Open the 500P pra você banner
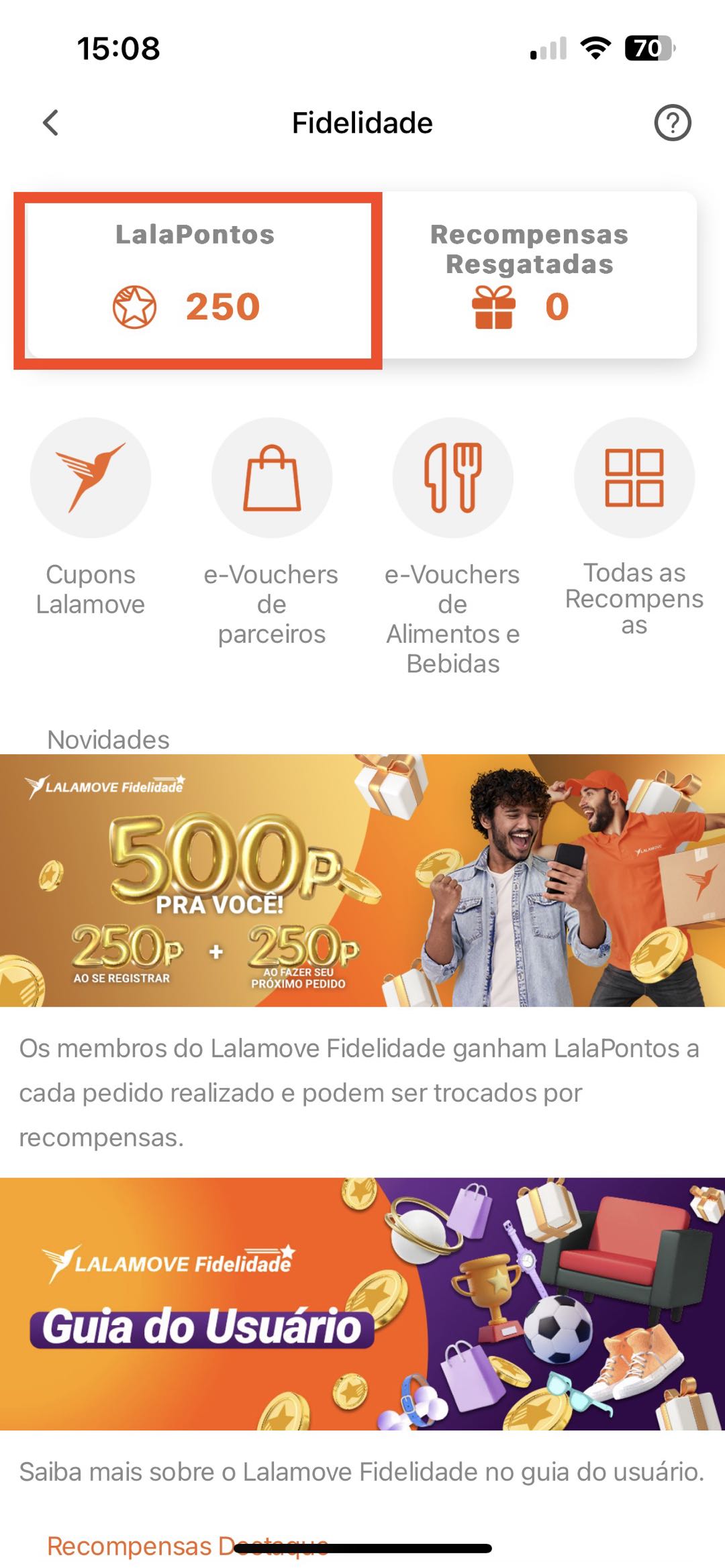This screenshot has width=725, height=1568. (362, 880)
